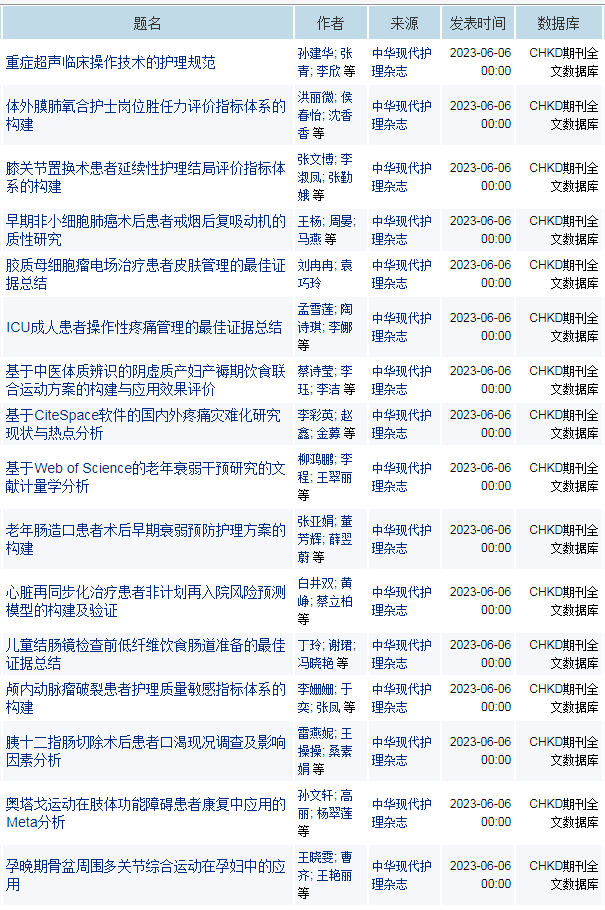Open article on 儿童结肠镜检查前低纤维饮食
Viewport: 605px width, 910px height.
pyautogui.click(x=145, y=645)
